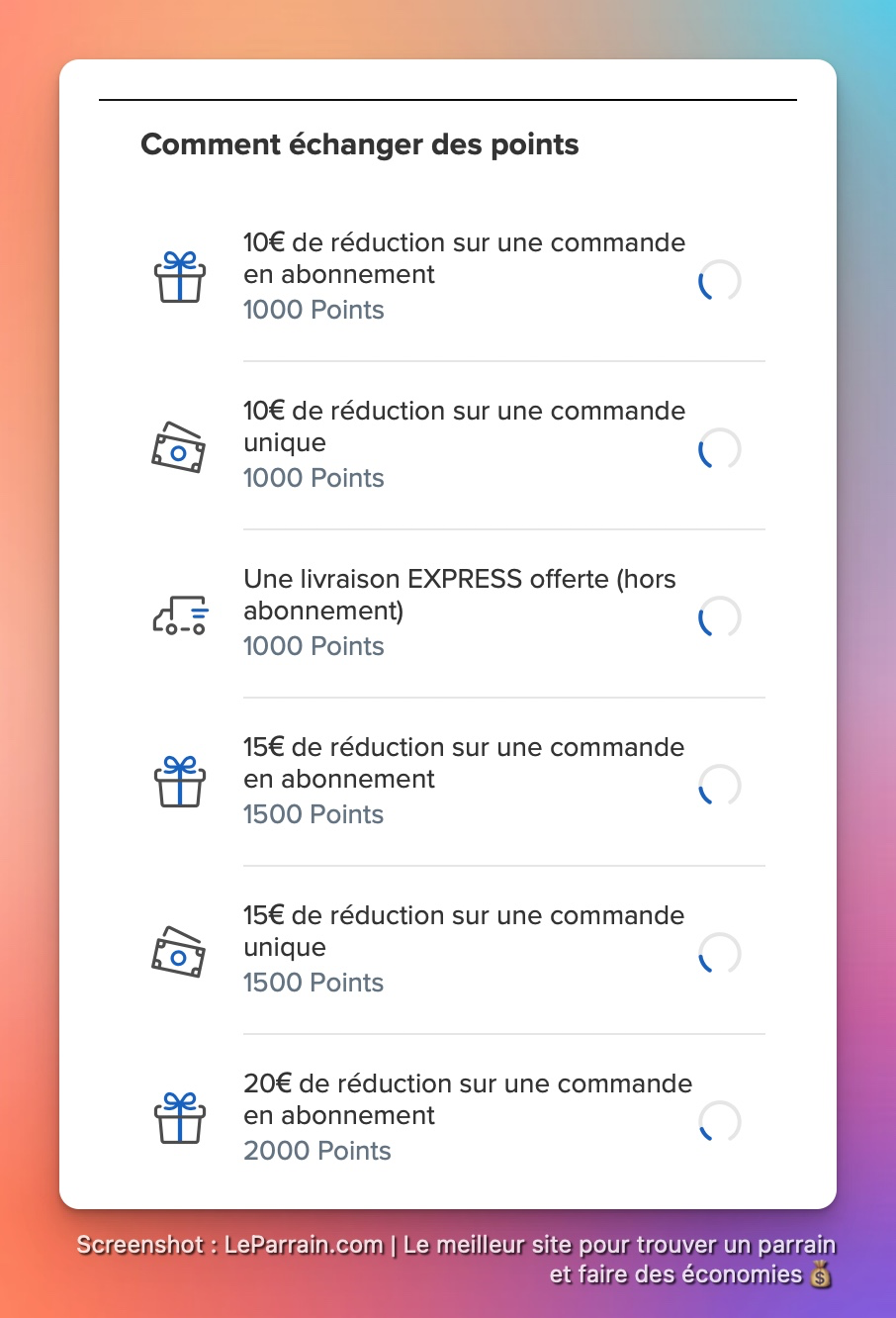Select the 1000 Points label under EXPRESS delivery
The height and width of the screenshot is (1318, 896).
[314, 645]
